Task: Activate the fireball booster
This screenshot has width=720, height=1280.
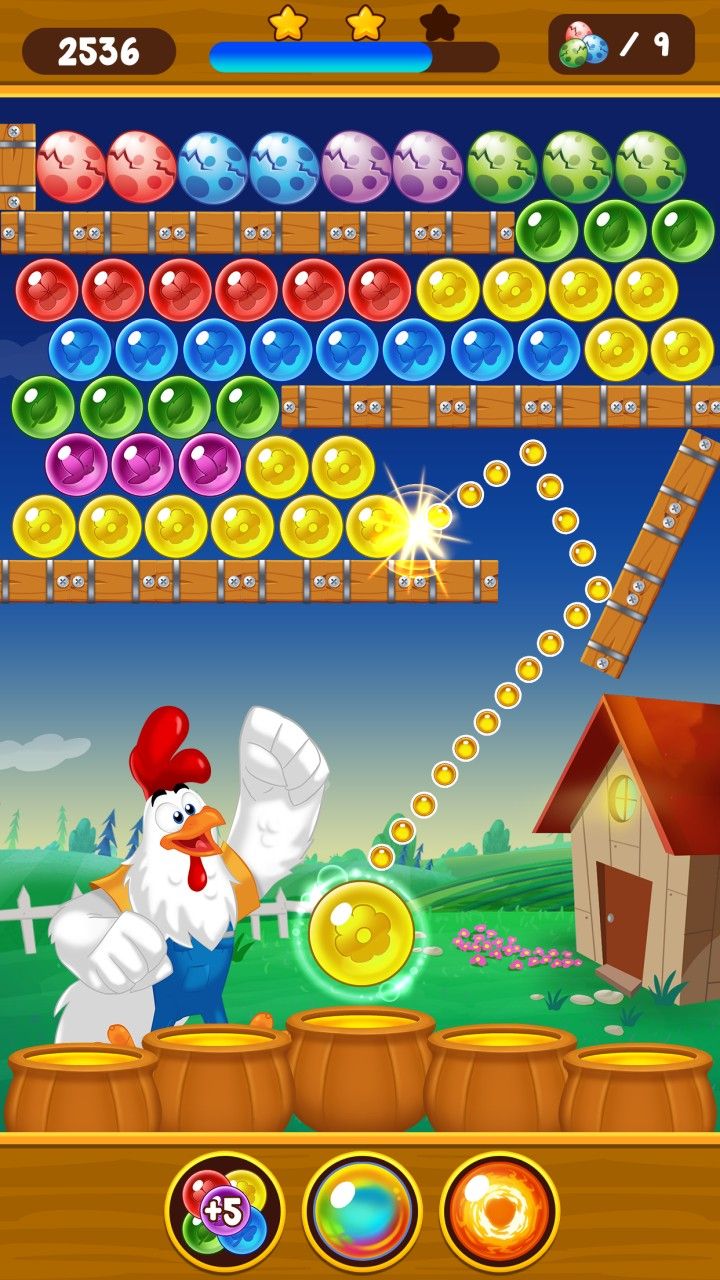Action: pyautogui.click(x=499, y=1211)
